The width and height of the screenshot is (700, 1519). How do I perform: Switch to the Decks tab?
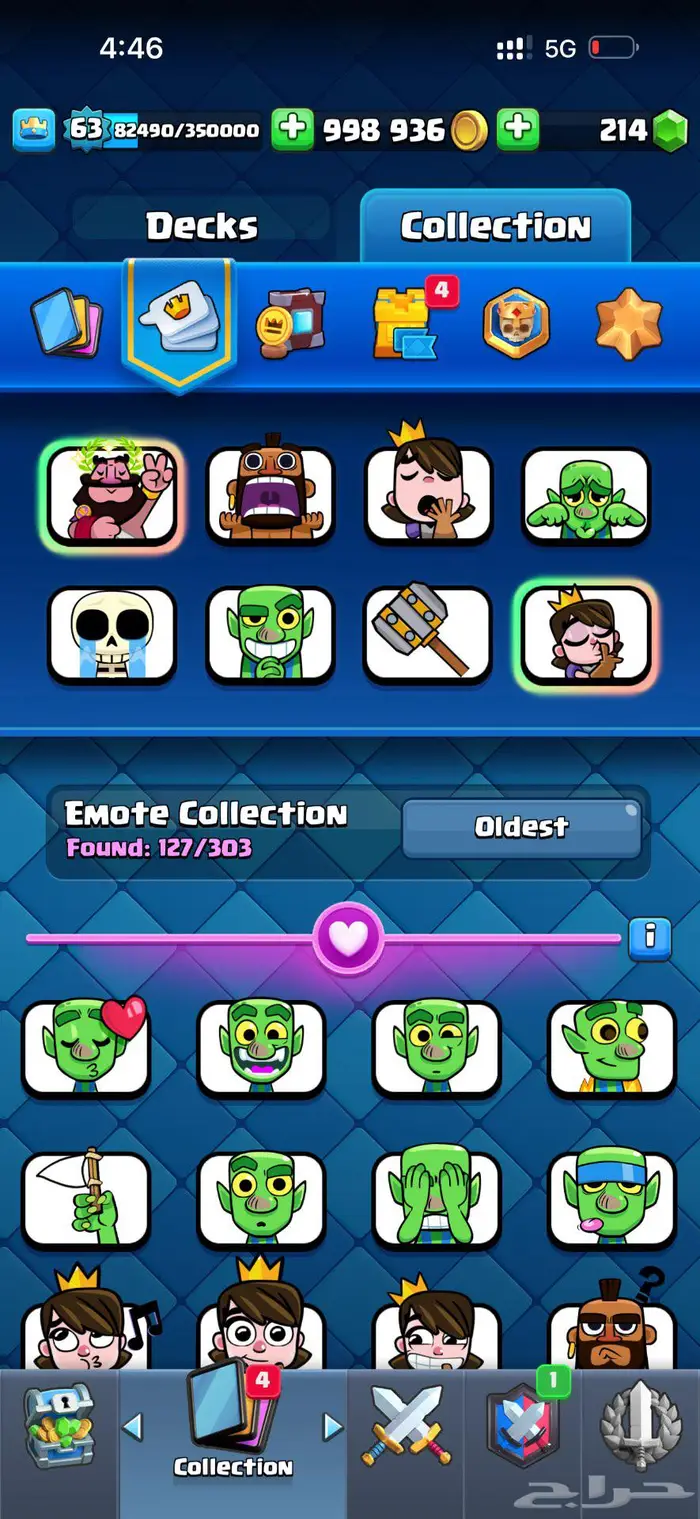(201, 226)
